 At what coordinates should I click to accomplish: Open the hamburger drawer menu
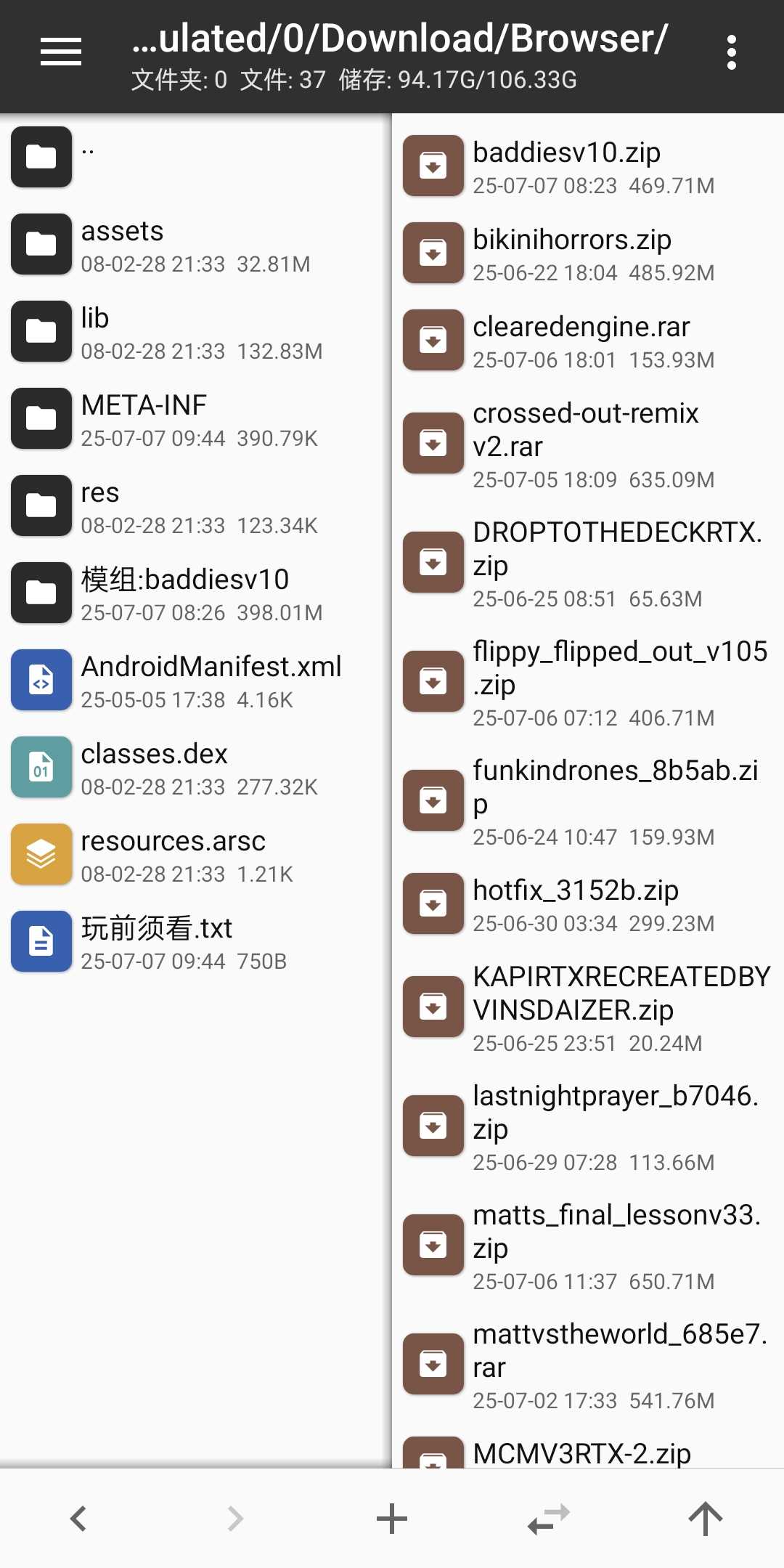[61, 52]
